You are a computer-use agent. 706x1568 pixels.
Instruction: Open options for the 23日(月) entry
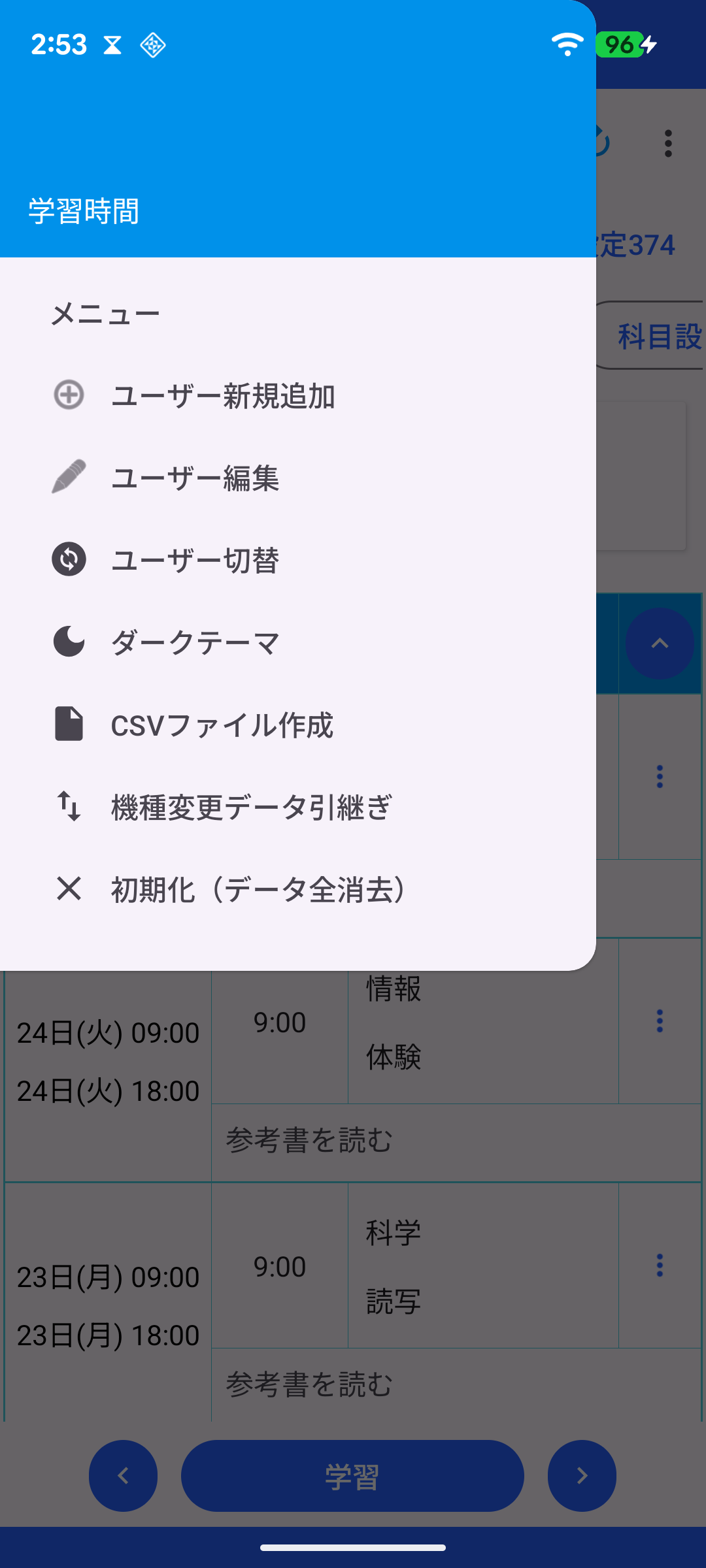tap(660, 1266)
